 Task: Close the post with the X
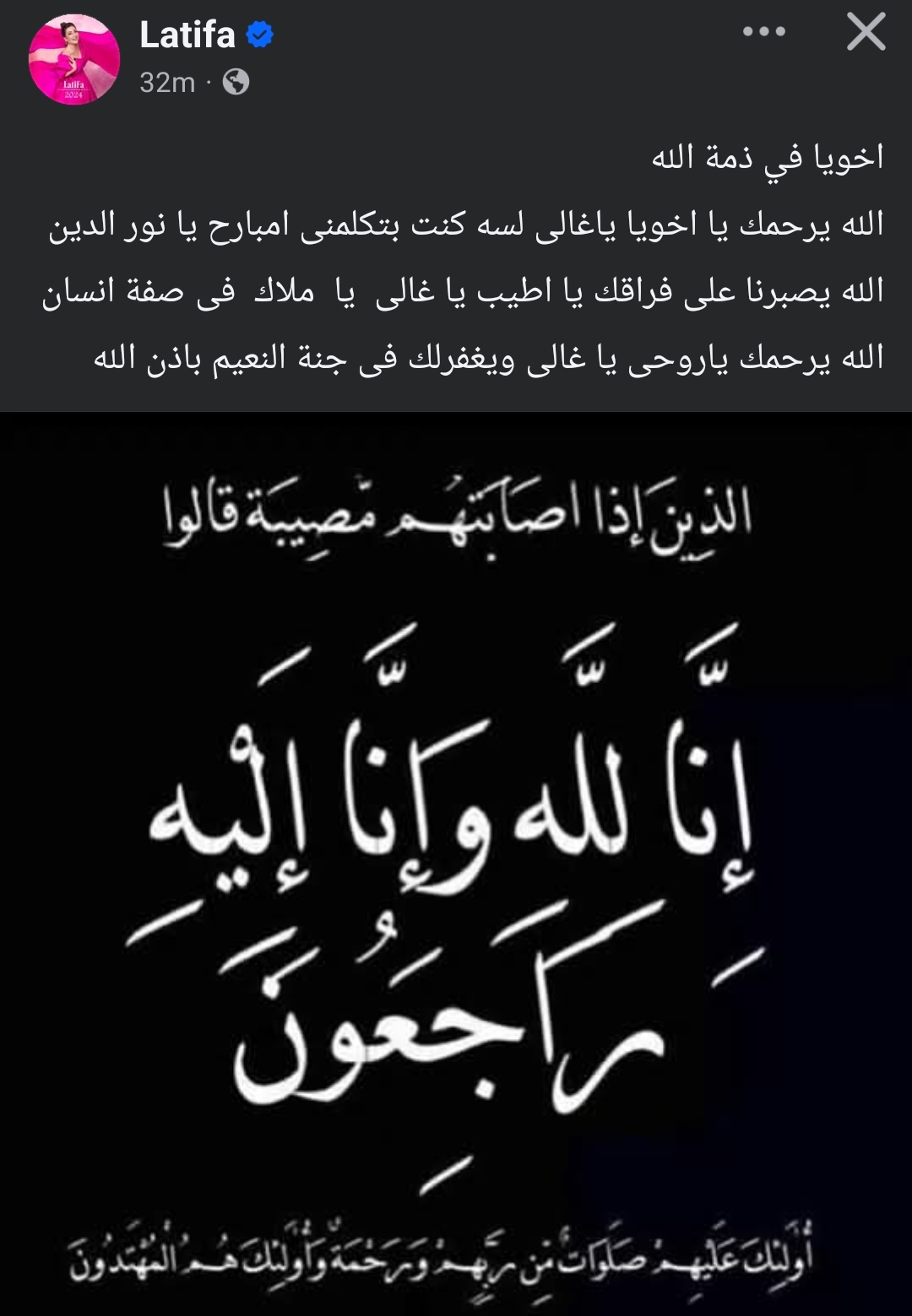(866, 32)
